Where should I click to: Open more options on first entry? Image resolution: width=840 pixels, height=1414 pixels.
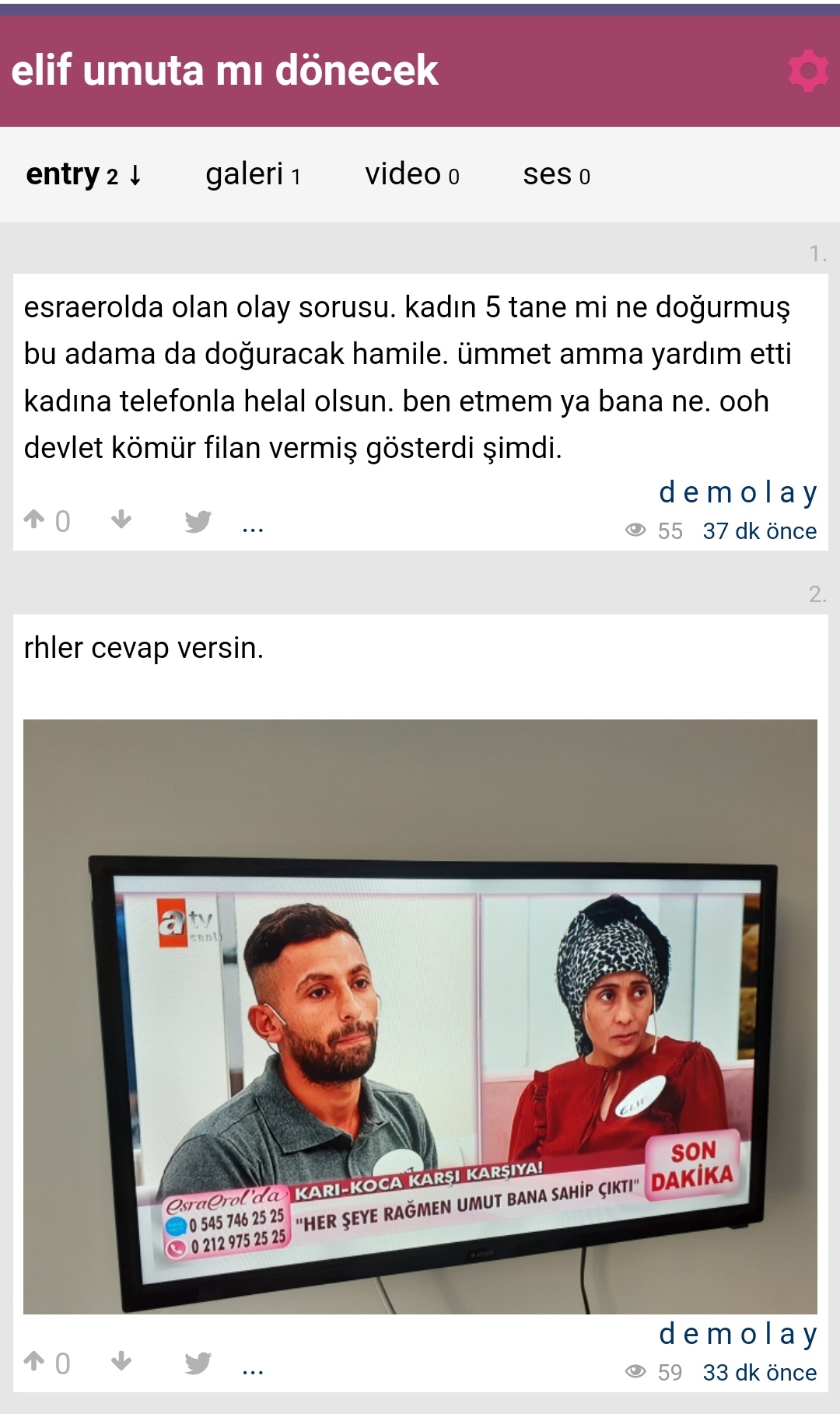pyautogui.click(x=253, y=528)
